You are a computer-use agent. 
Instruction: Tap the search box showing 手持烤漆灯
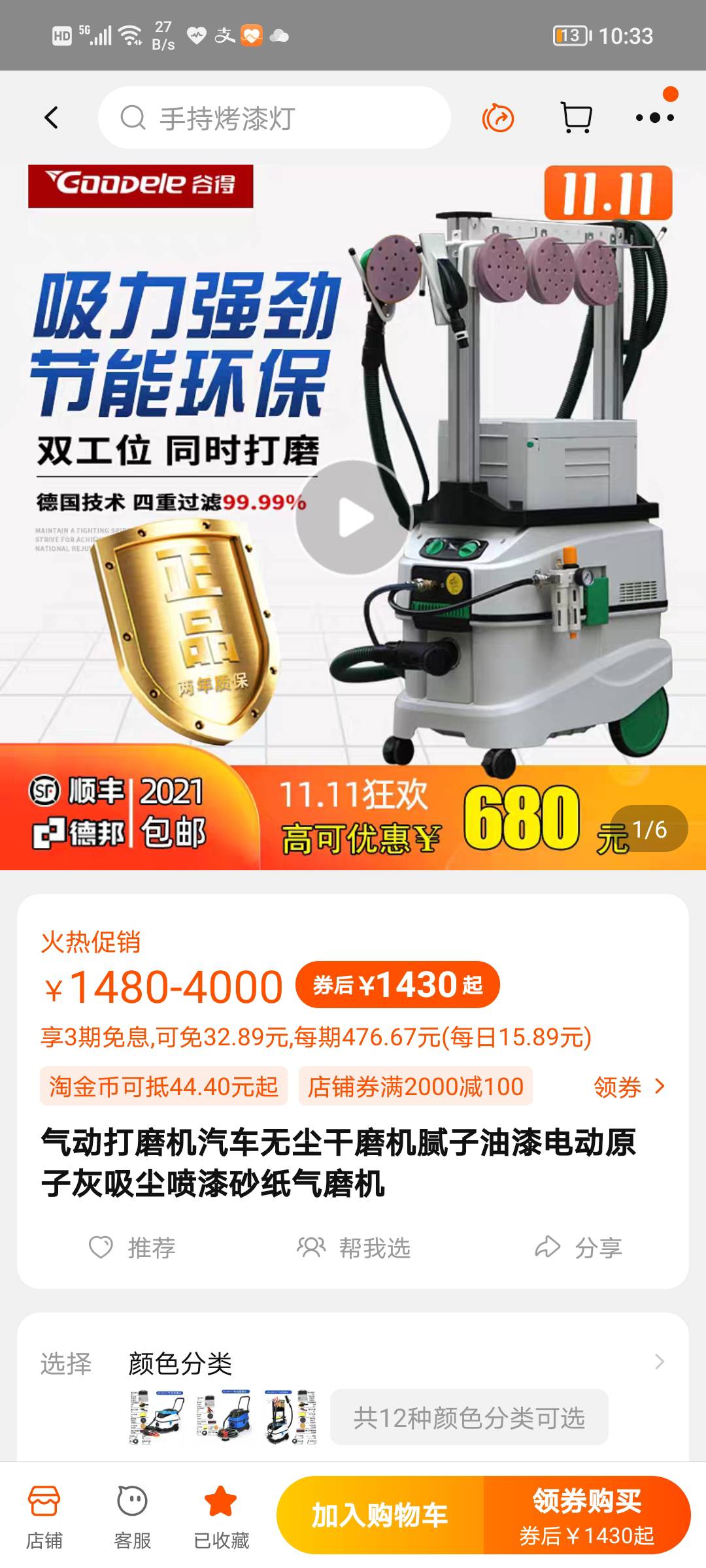pyautogui.click(x=275, y=118)
